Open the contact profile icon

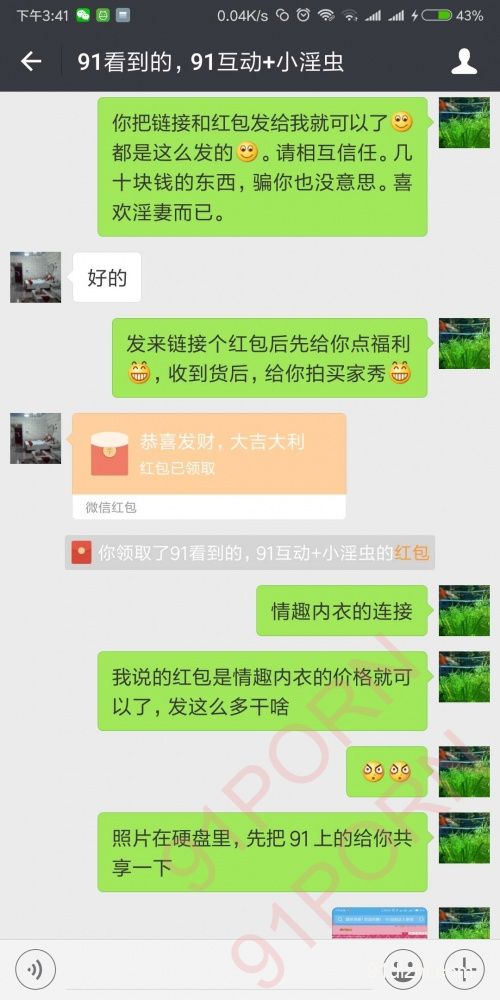click(464, 62)
